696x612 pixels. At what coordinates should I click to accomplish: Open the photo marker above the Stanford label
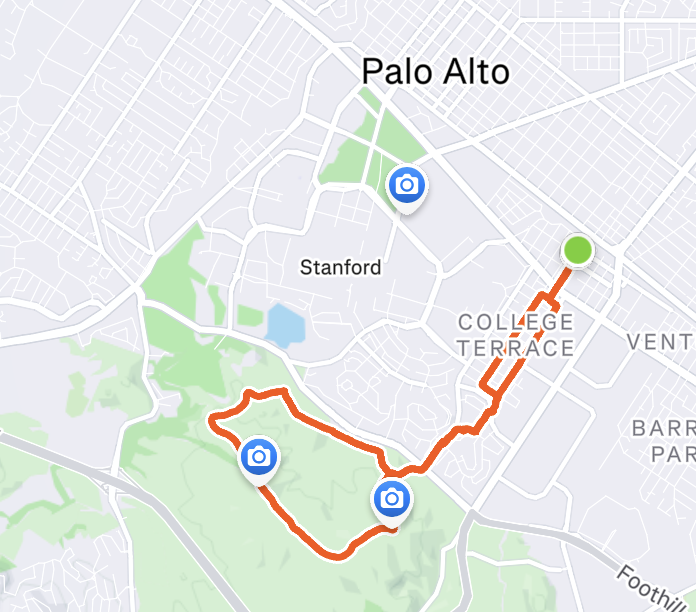tap(406, 185)
